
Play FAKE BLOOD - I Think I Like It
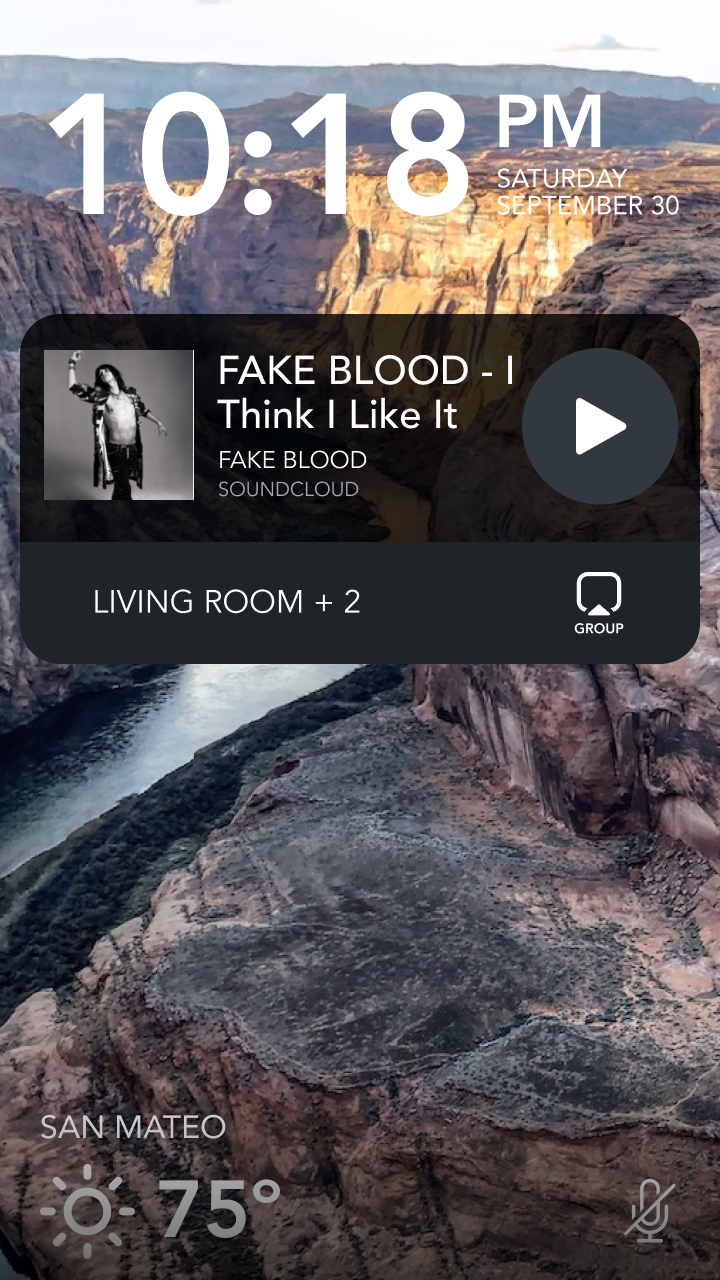(x=600, y=426)
